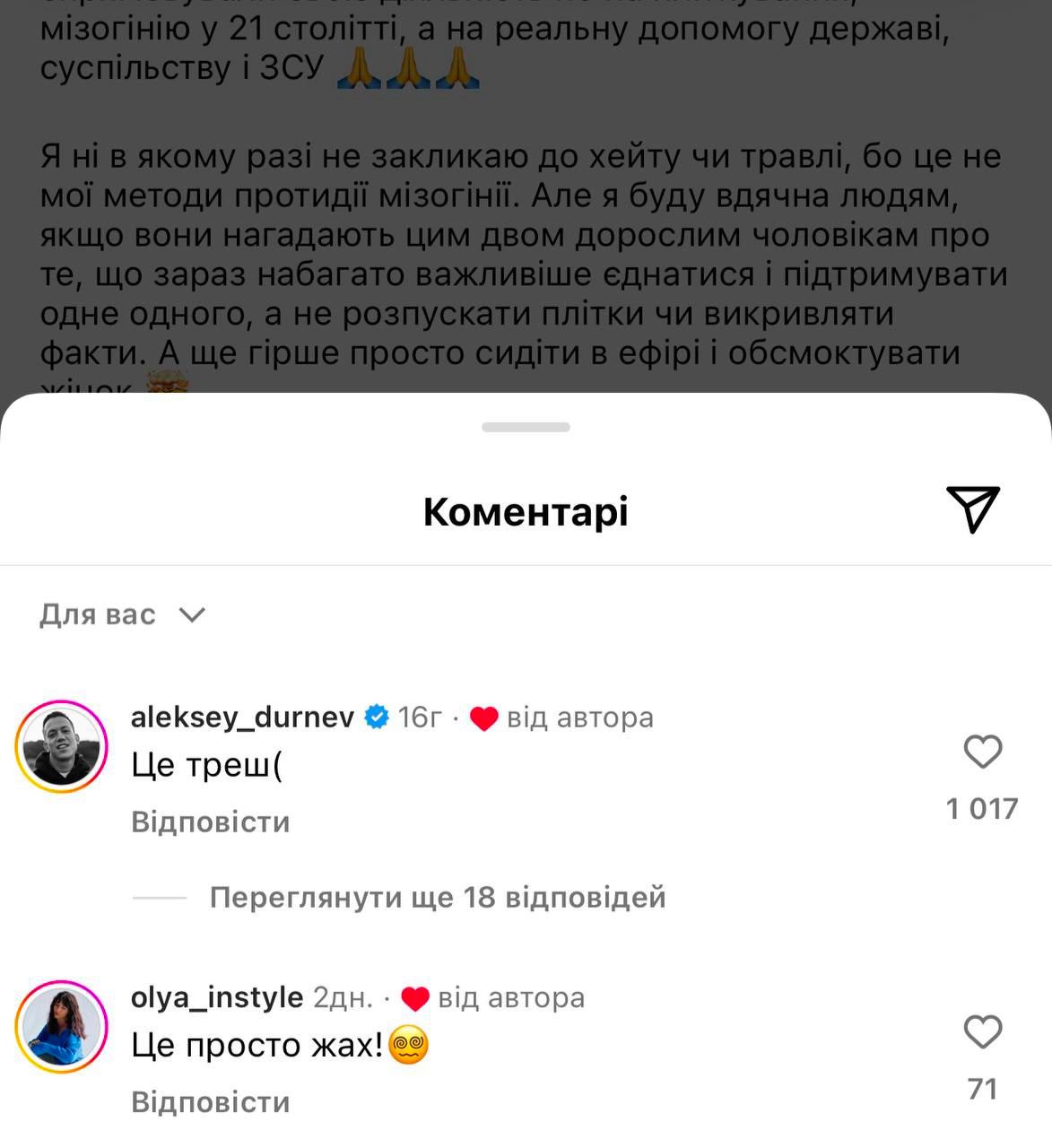Like olya_instyle's comment

(982, 1031)
